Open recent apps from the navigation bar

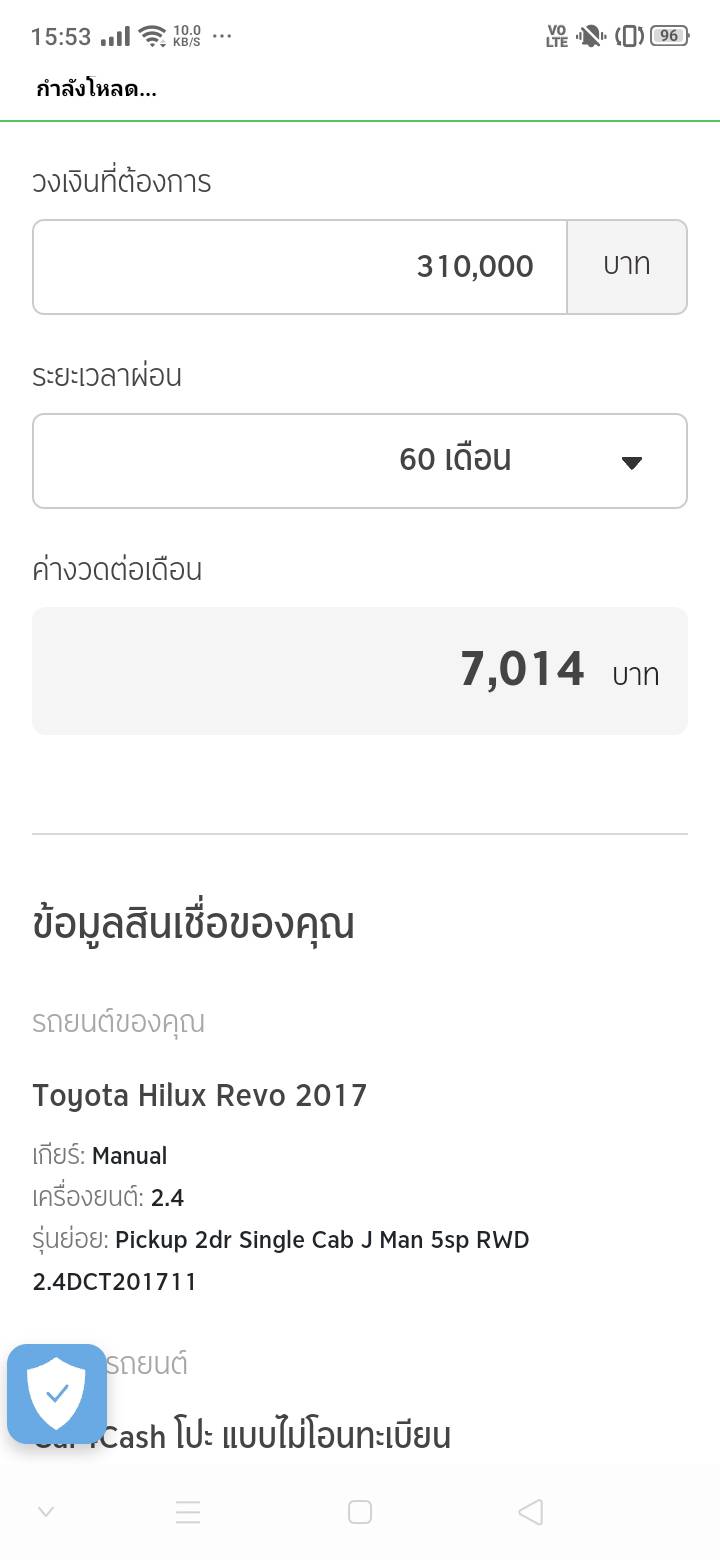click(x=188, y=1512)
